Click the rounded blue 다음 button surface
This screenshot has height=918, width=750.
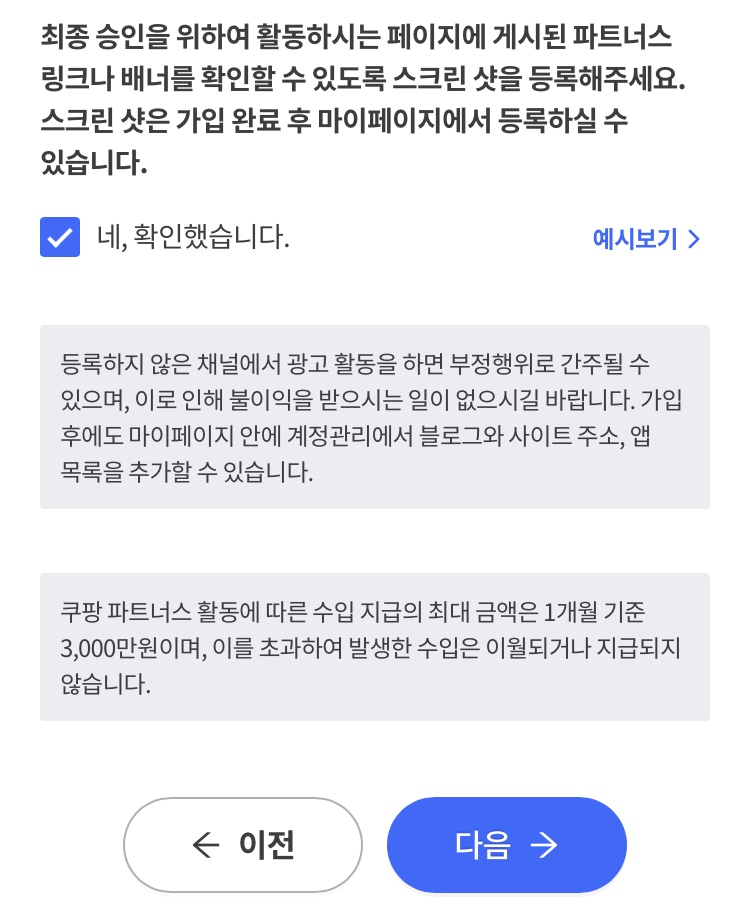click(x=506, y=845)
